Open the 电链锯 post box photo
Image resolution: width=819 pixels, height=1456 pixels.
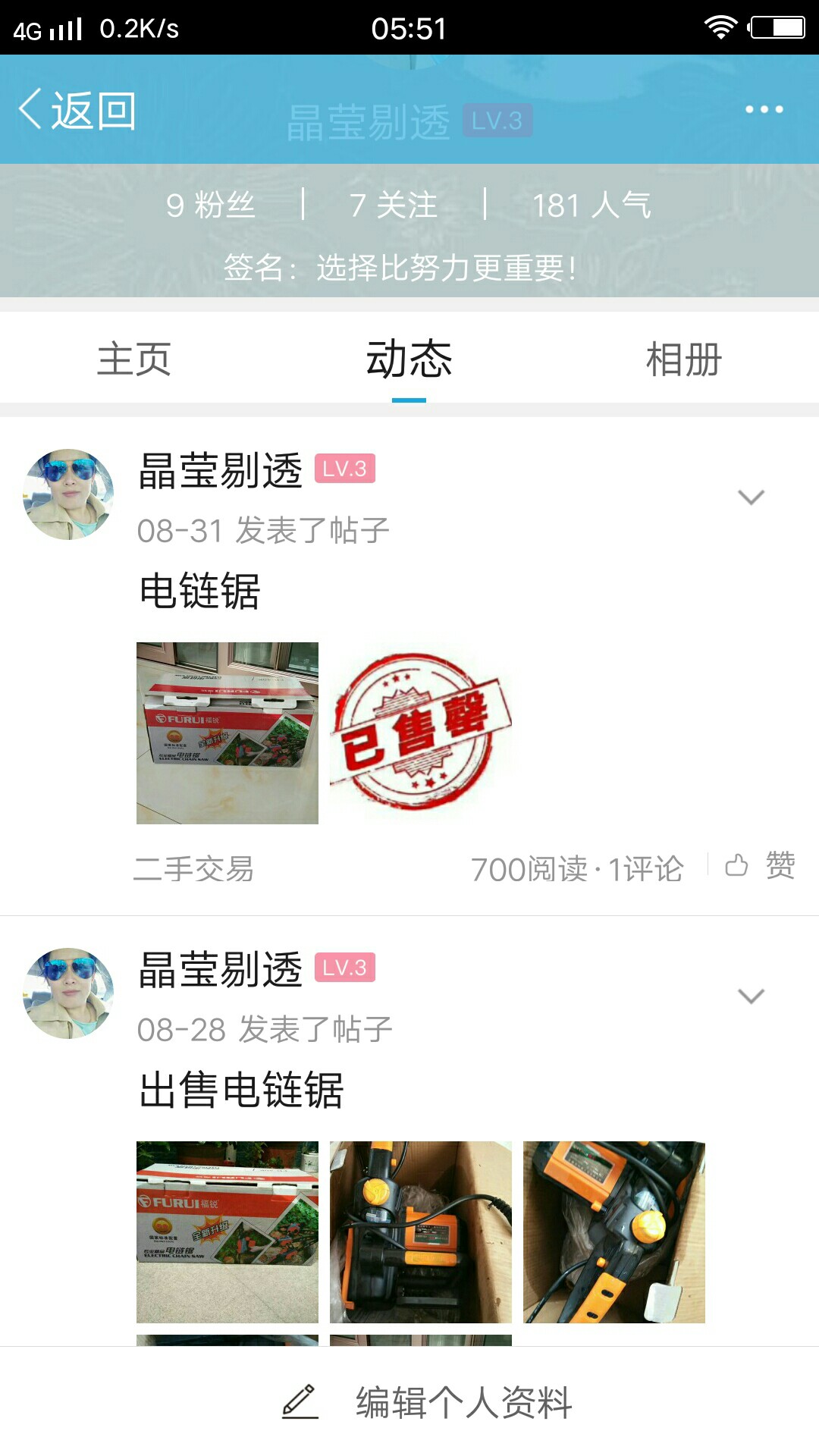click(x=227, y=733)
